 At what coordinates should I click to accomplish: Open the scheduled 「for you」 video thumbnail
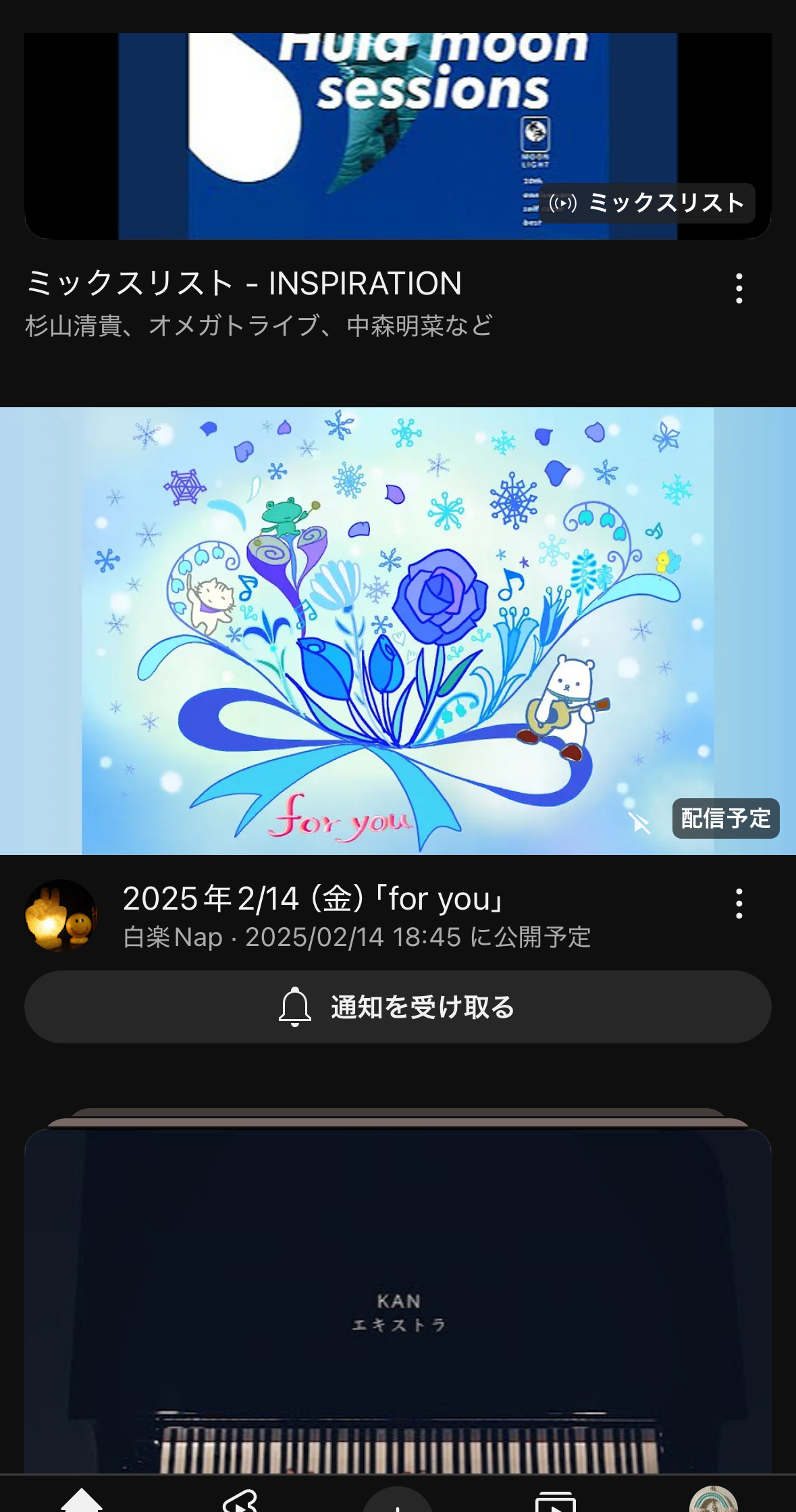point(398,631)
